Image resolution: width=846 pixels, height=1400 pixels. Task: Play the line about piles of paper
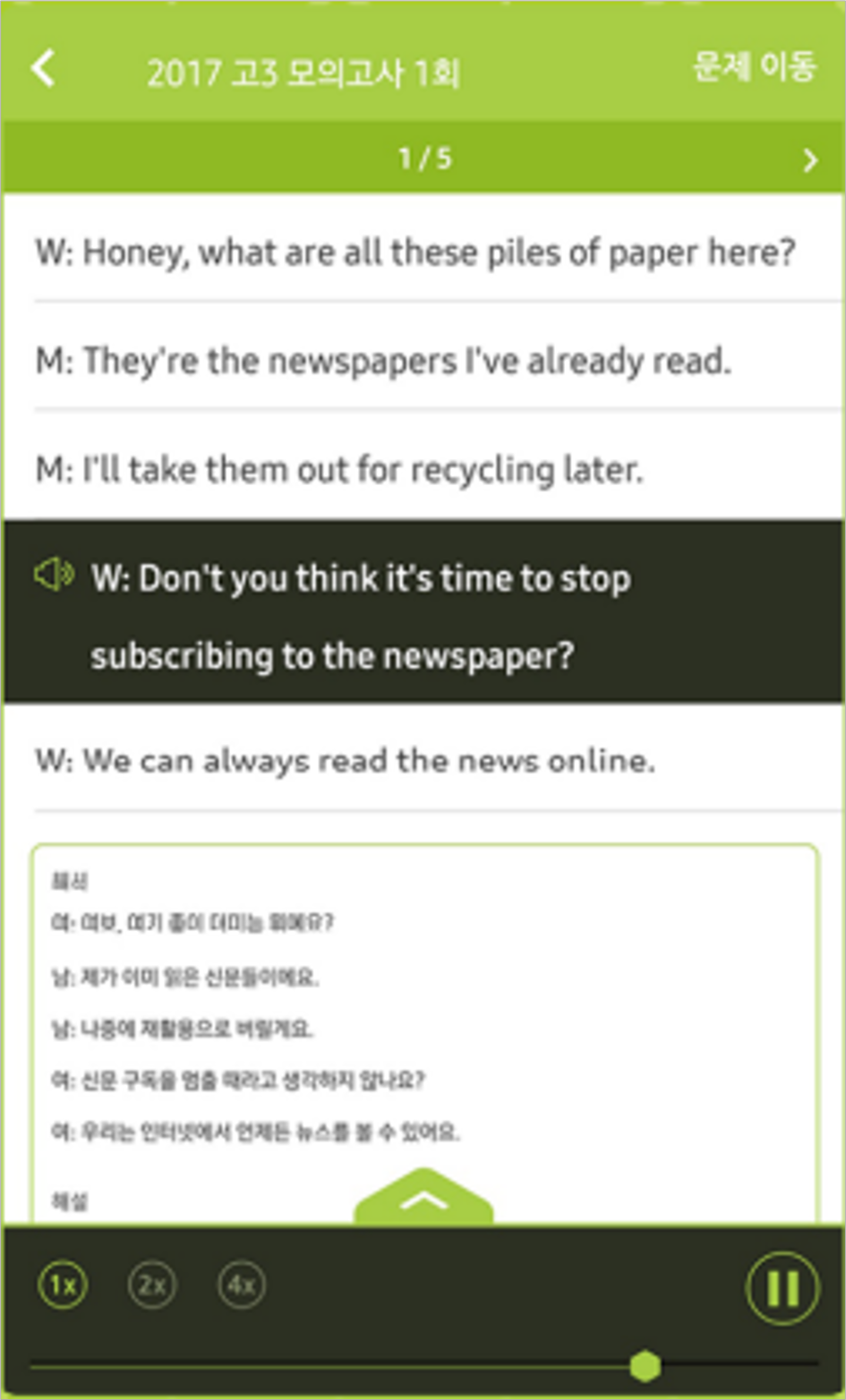pos(423,252)
